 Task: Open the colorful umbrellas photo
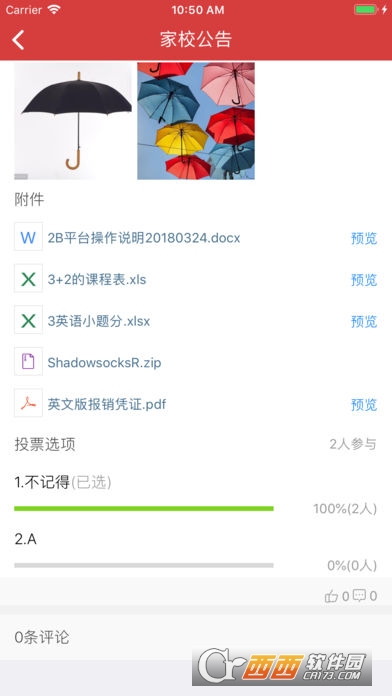[196, 121]
